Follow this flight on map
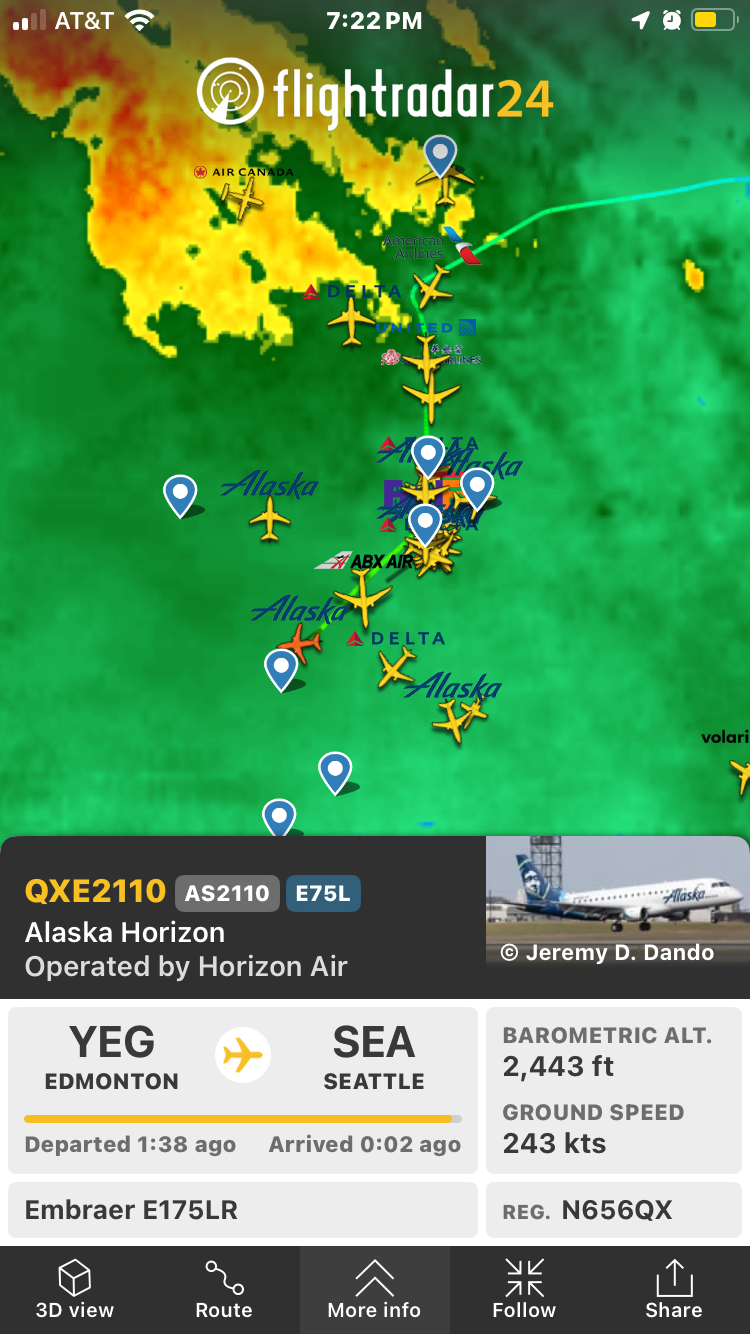 tap(524, 1289)
